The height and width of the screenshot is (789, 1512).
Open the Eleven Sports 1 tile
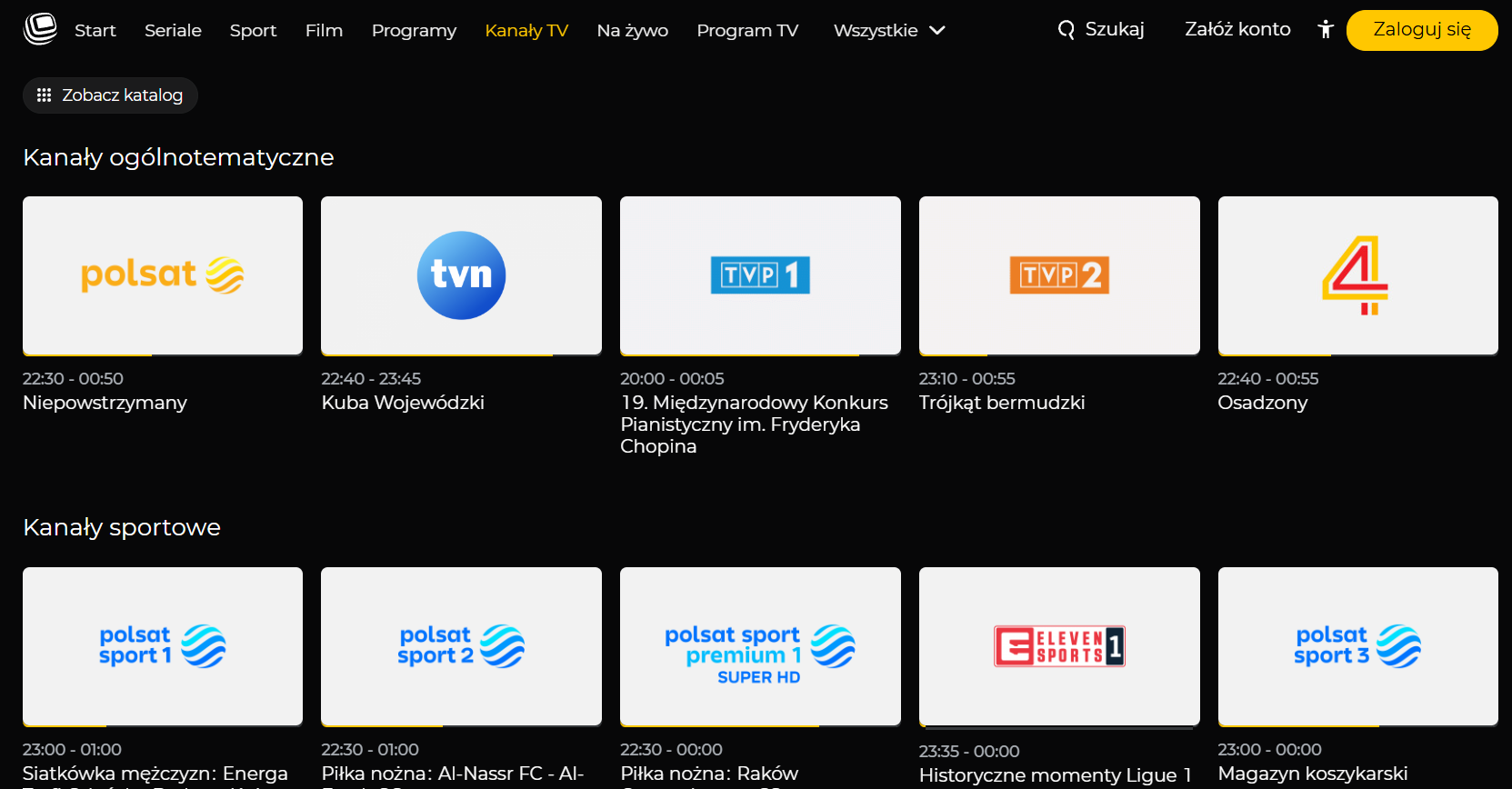click(x=1059, y=646)
